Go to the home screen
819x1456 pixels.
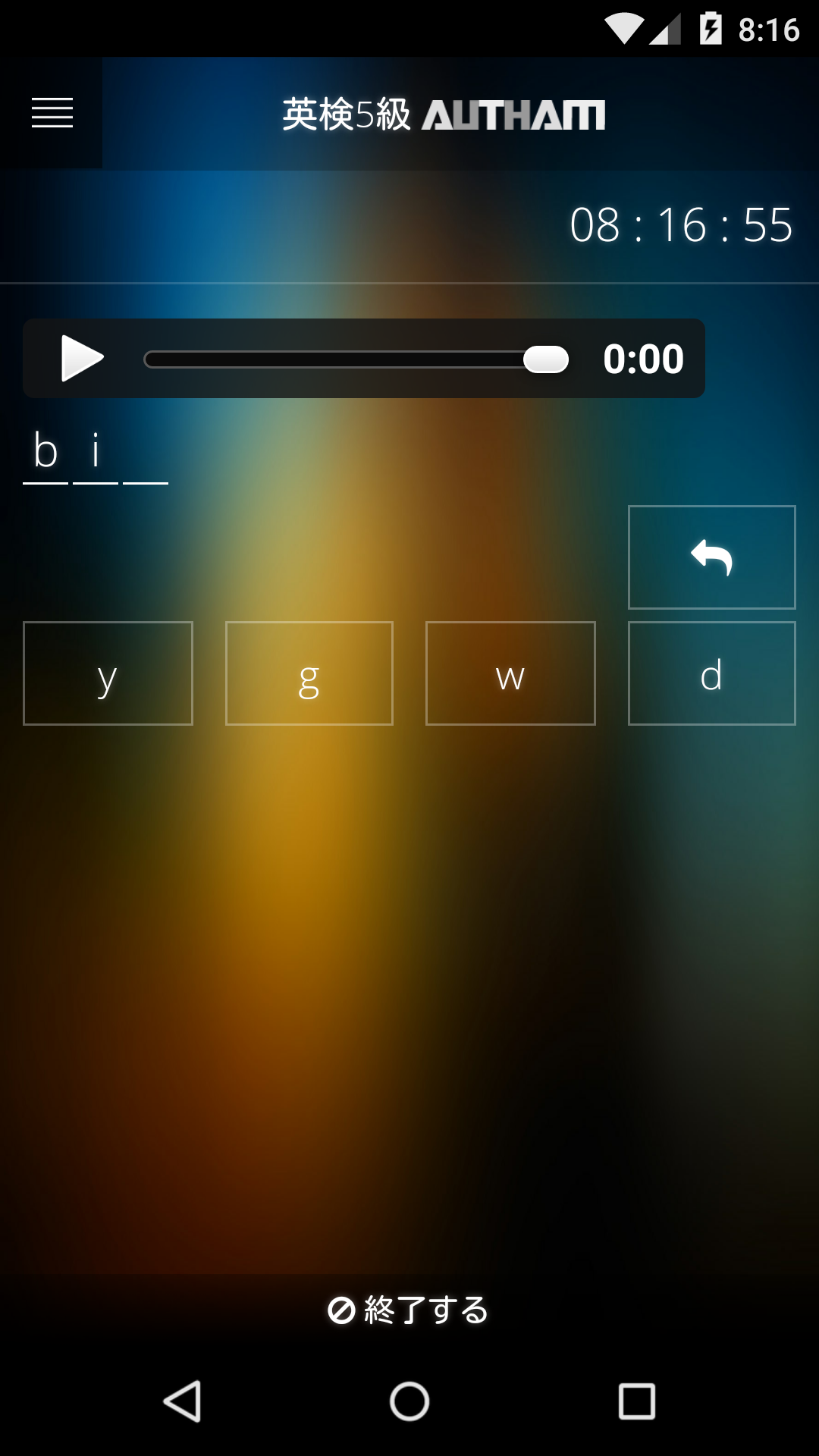click(409, 1401)
